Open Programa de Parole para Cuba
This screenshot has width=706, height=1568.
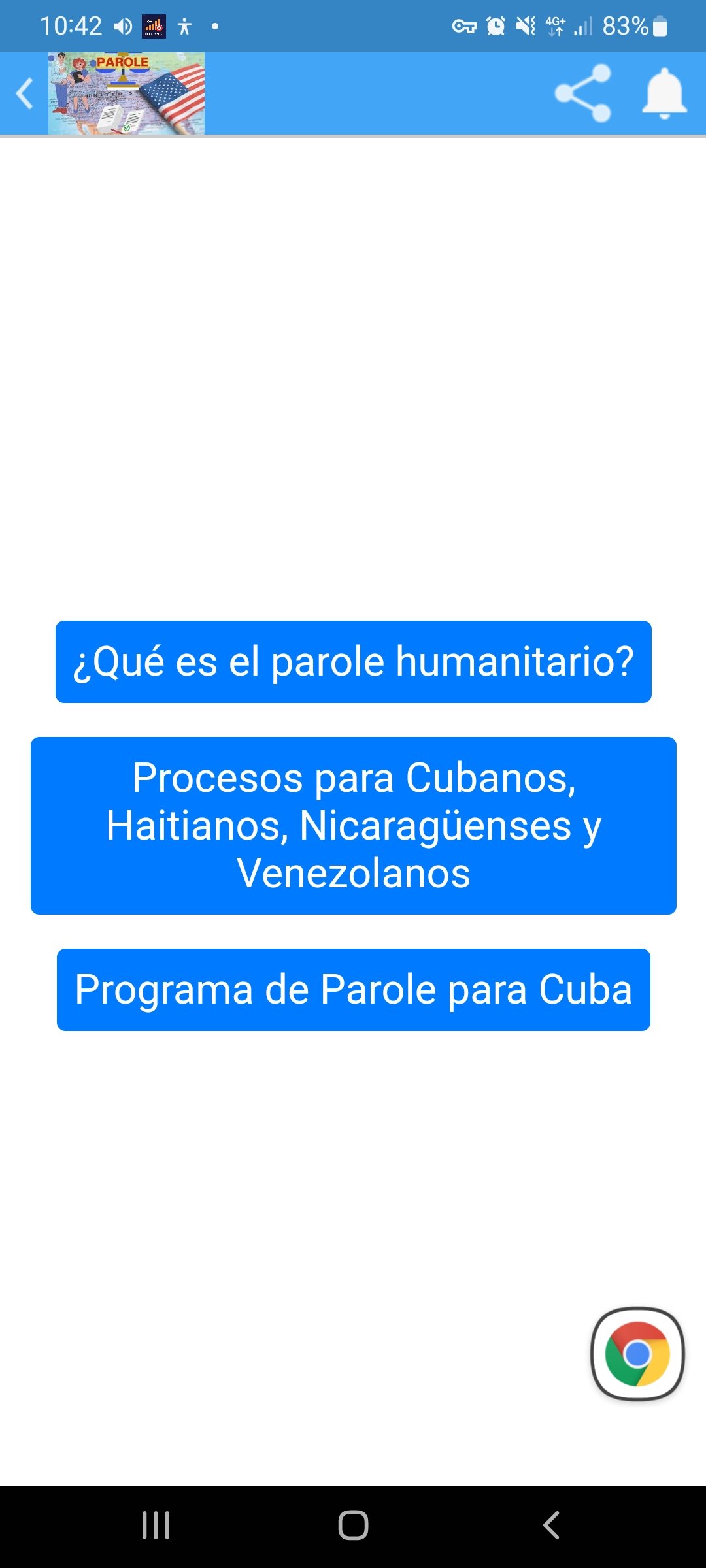tap(353, 989)
